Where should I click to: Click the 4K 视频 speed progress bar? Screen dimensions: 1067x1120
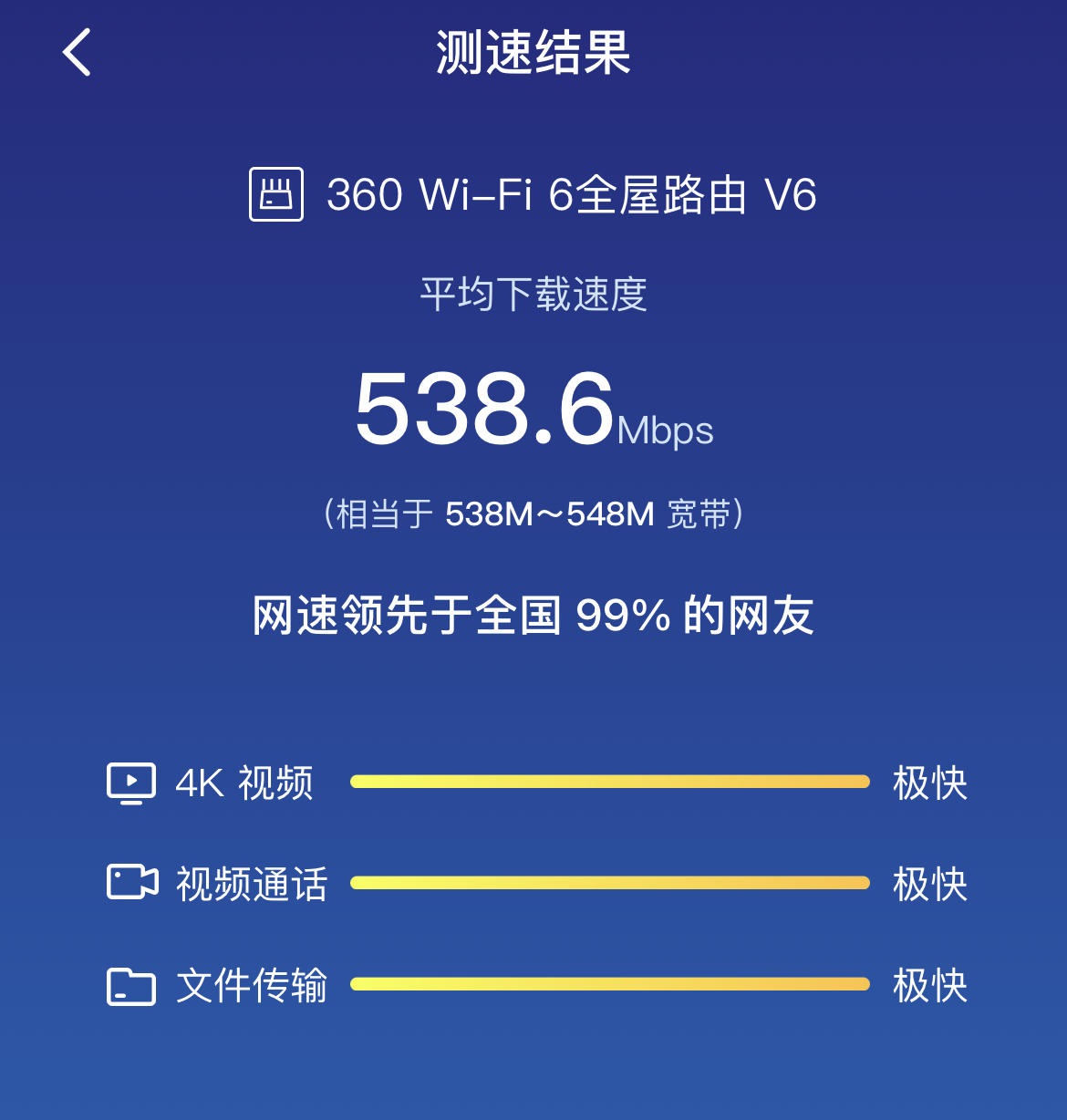pos(611,780)
